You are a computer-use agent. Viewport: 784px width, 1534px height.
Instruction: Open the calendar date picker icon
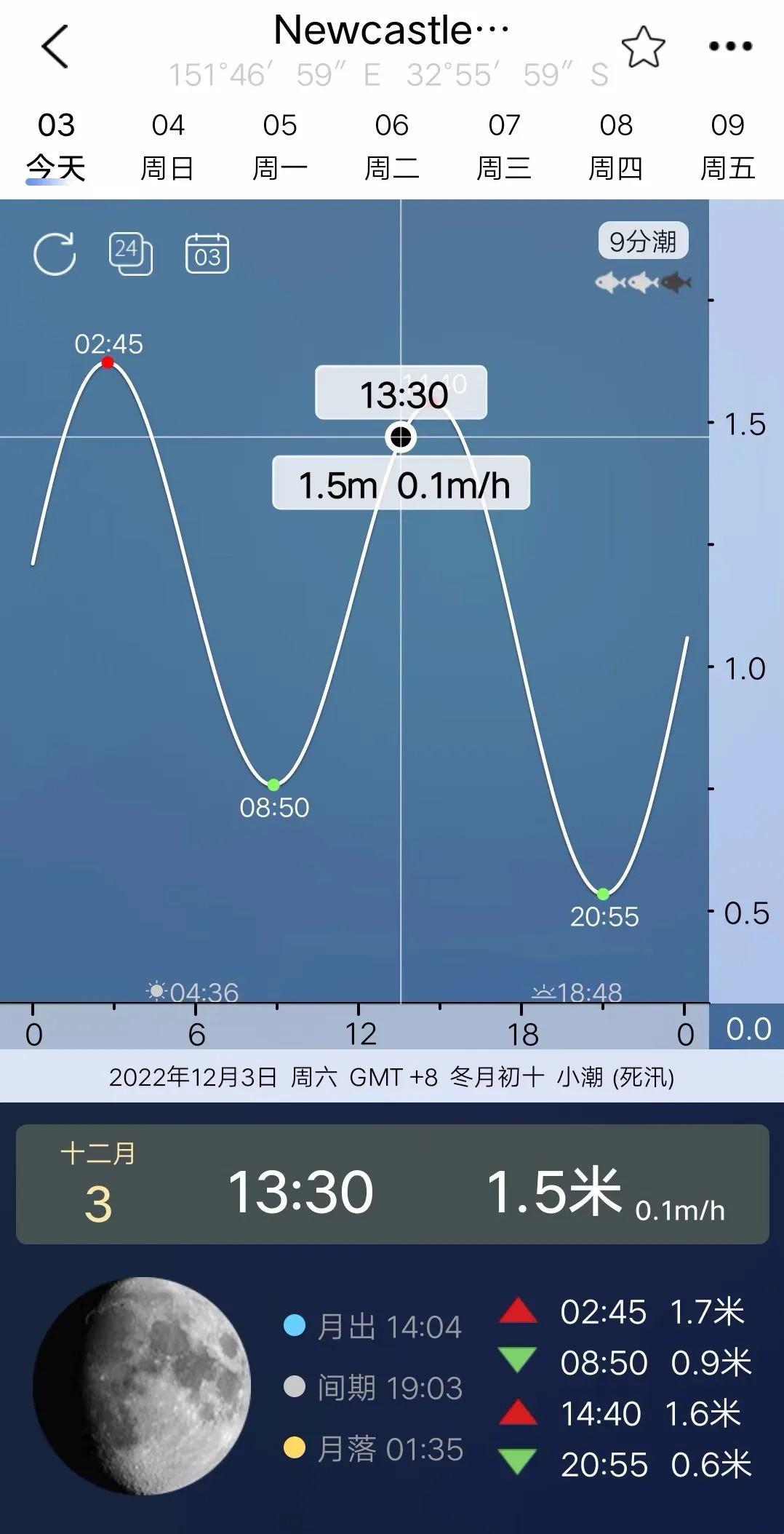coord(207,254)
